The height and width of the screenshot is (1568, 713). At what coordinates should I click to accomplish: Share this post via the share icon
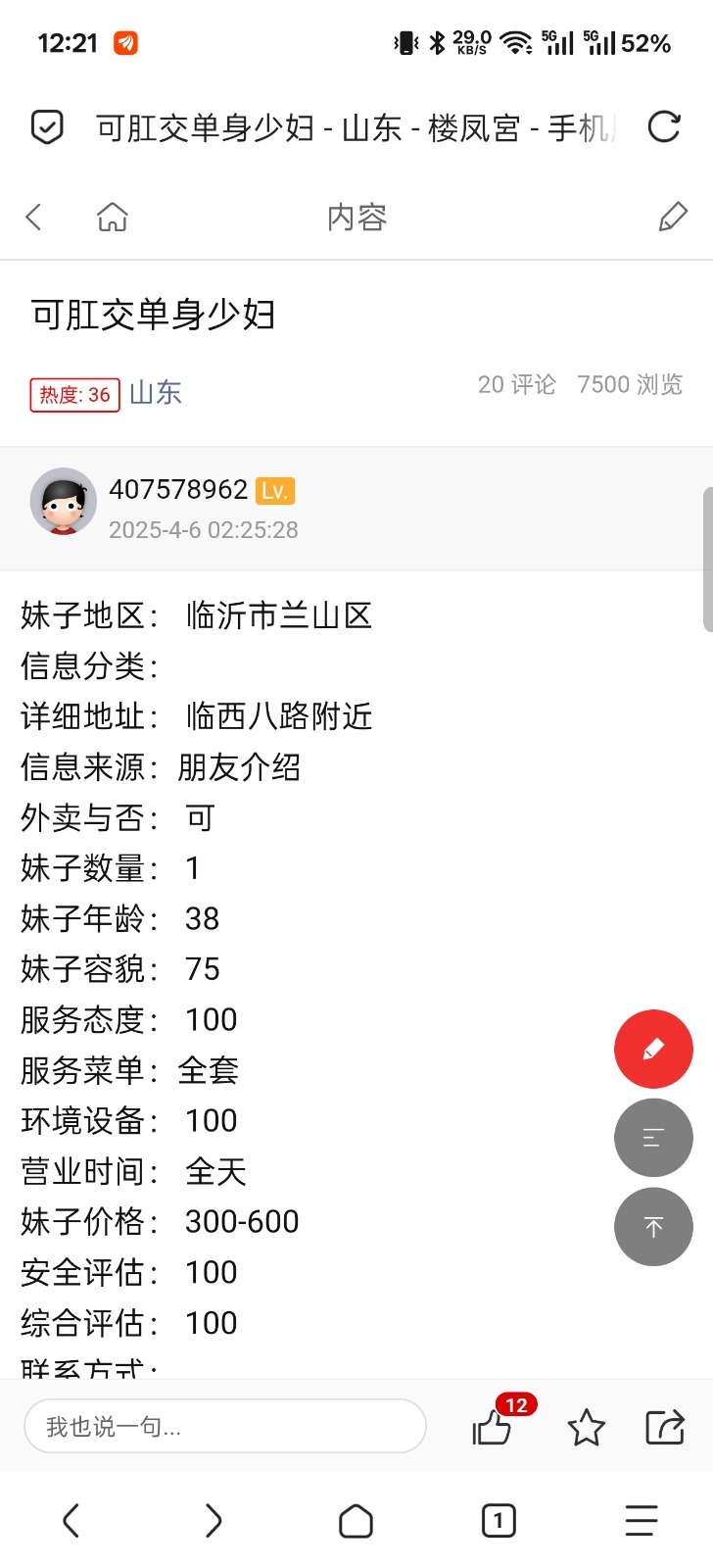coord(664,1428)
